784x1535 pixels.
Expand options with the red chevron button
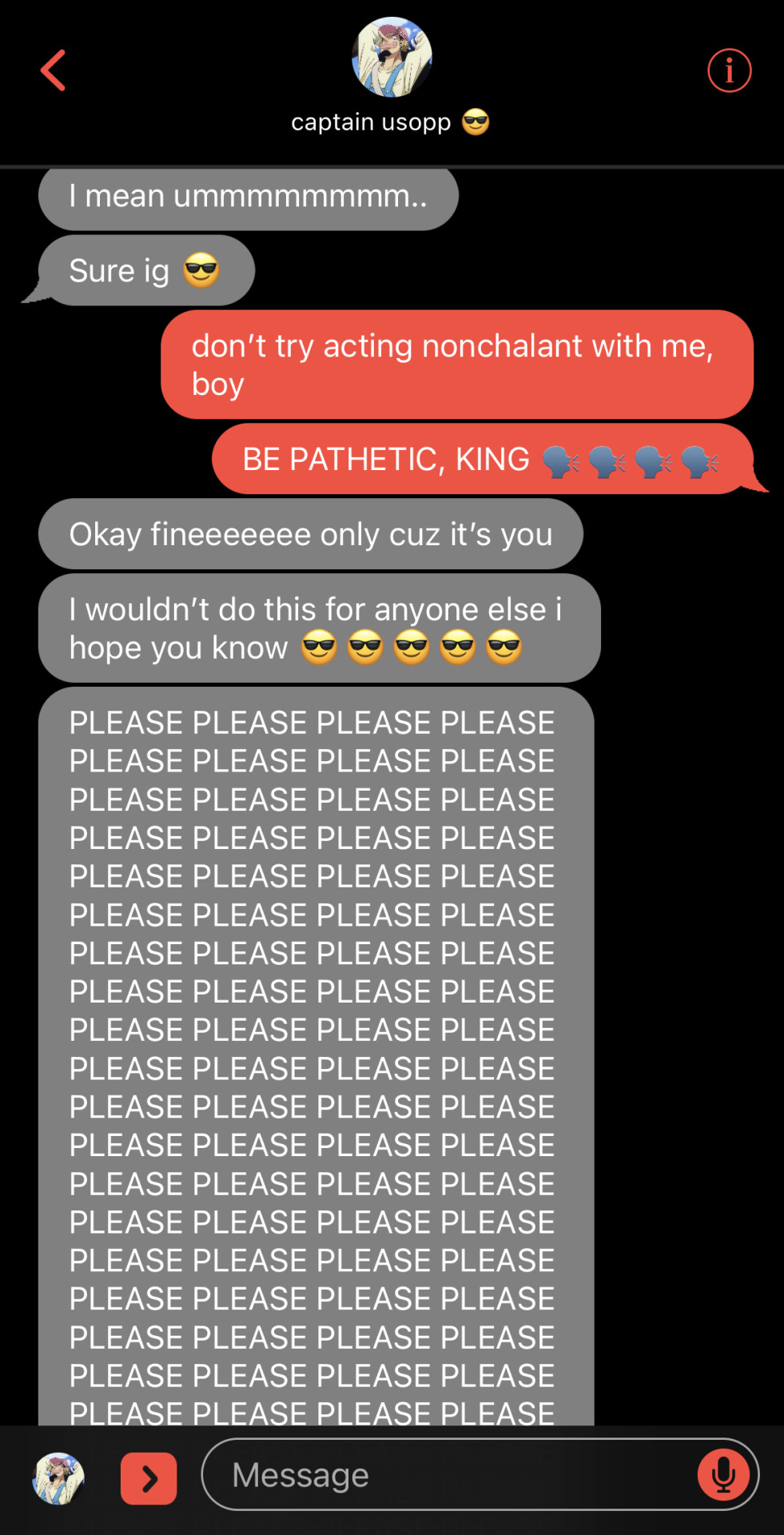click(x=149, y=1478)
